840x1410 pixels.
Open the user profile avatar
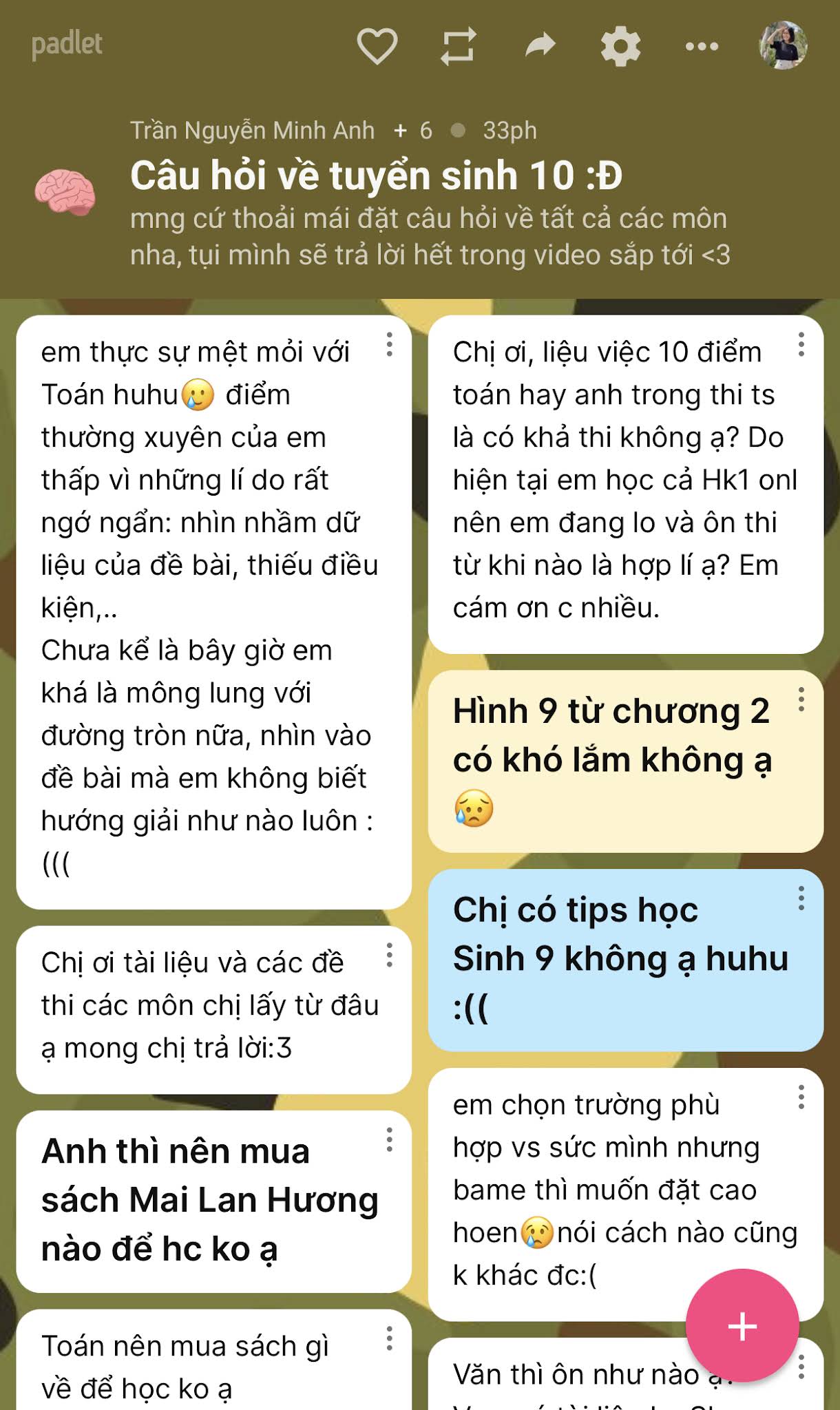[x=783, y=45]
